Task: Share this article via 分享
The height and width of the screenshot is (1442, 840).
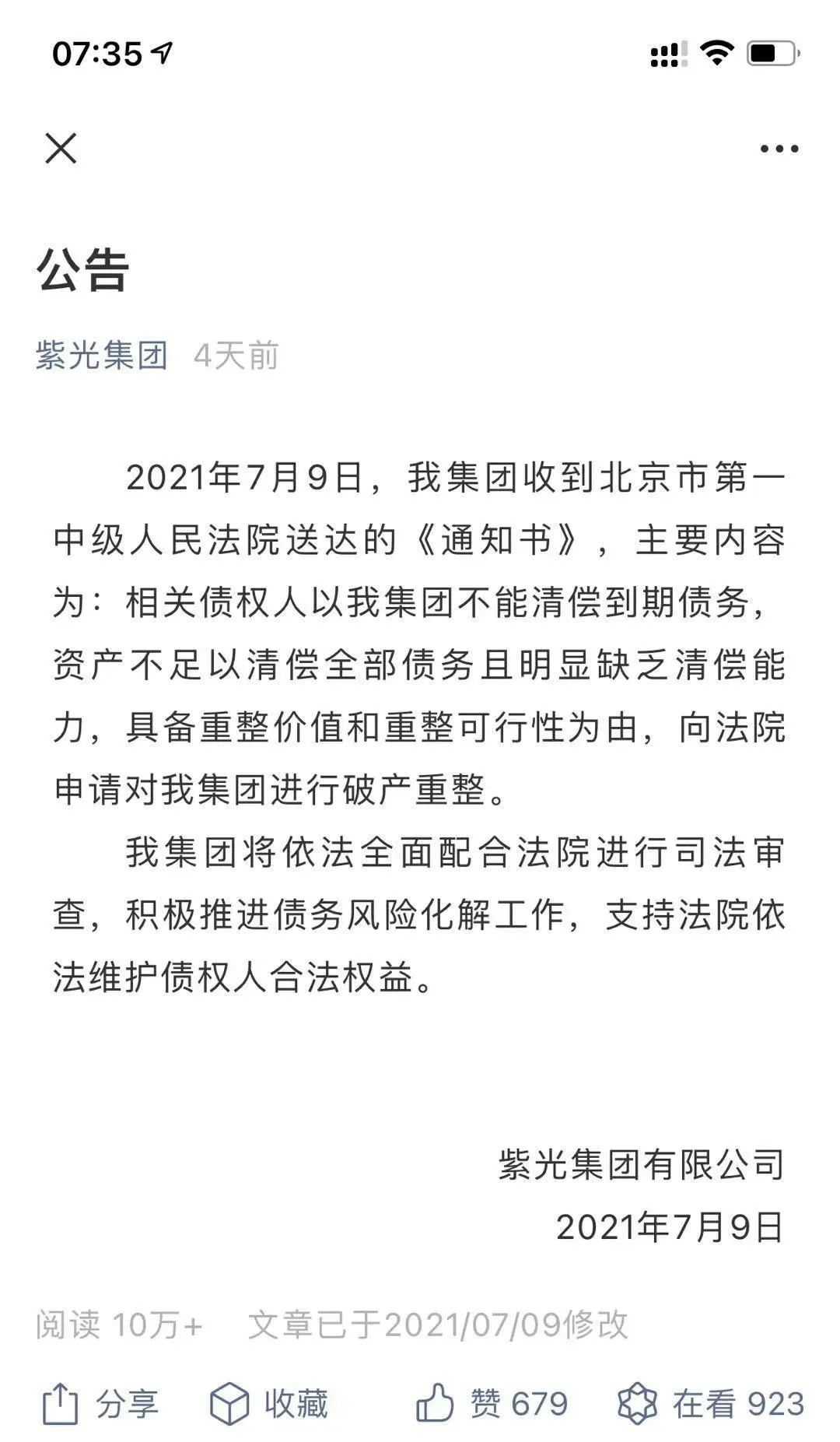Action: [x=100, y=1404]
